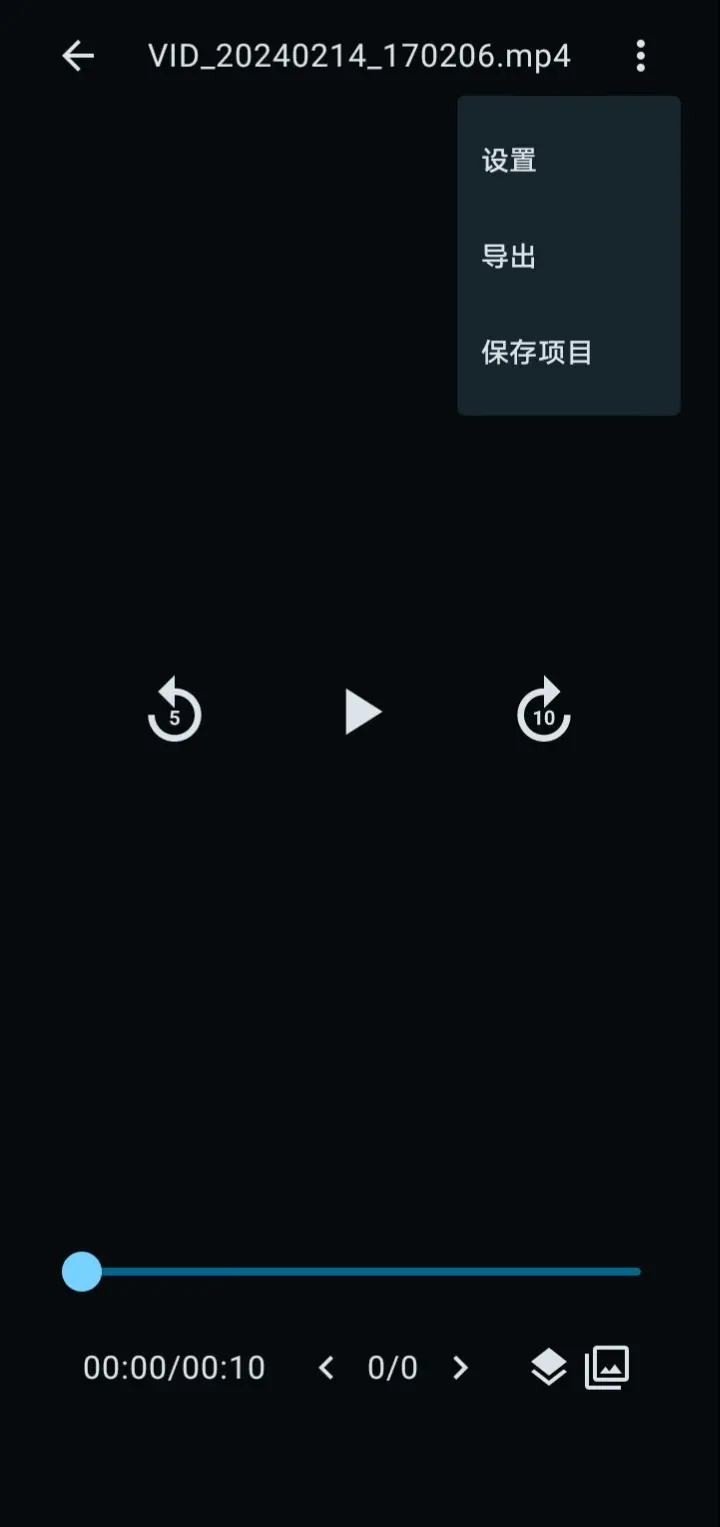The image size is (720, 1527).
Task: Go to the next item arrow
Action: (460, 1367)
